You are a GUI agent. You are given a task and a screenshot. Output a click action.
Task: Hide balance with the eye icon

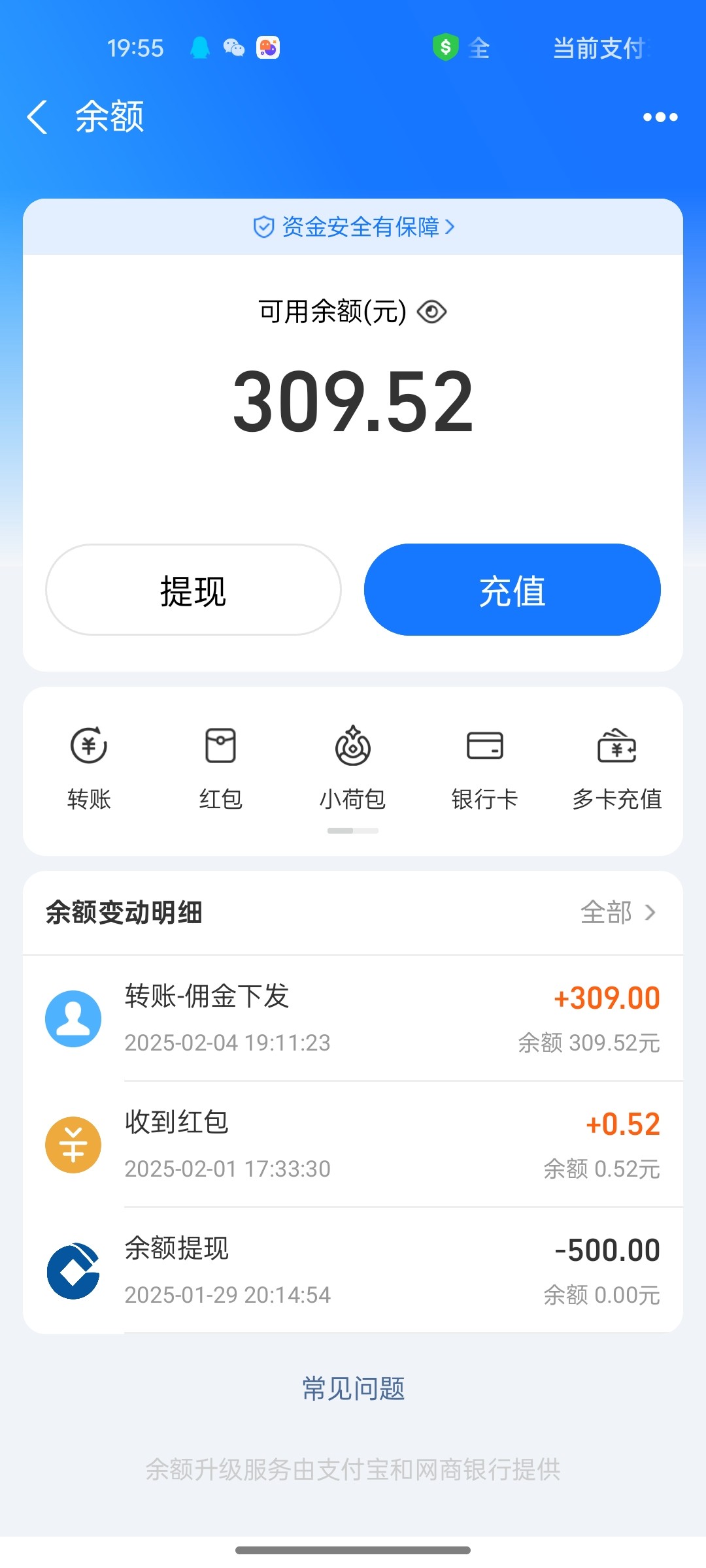pos(432,312)
